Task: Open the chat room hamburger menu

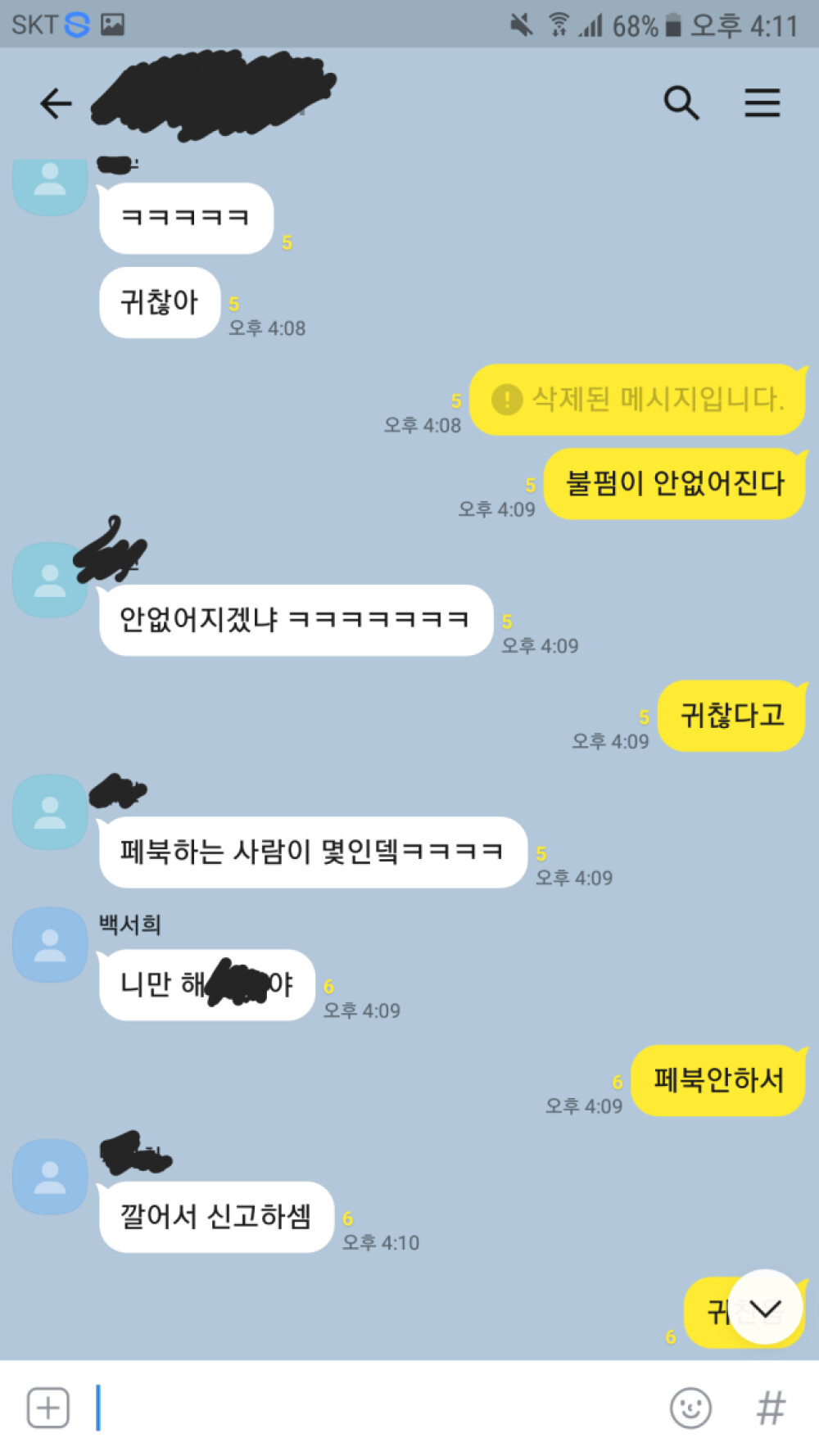Action: [762, 104]
